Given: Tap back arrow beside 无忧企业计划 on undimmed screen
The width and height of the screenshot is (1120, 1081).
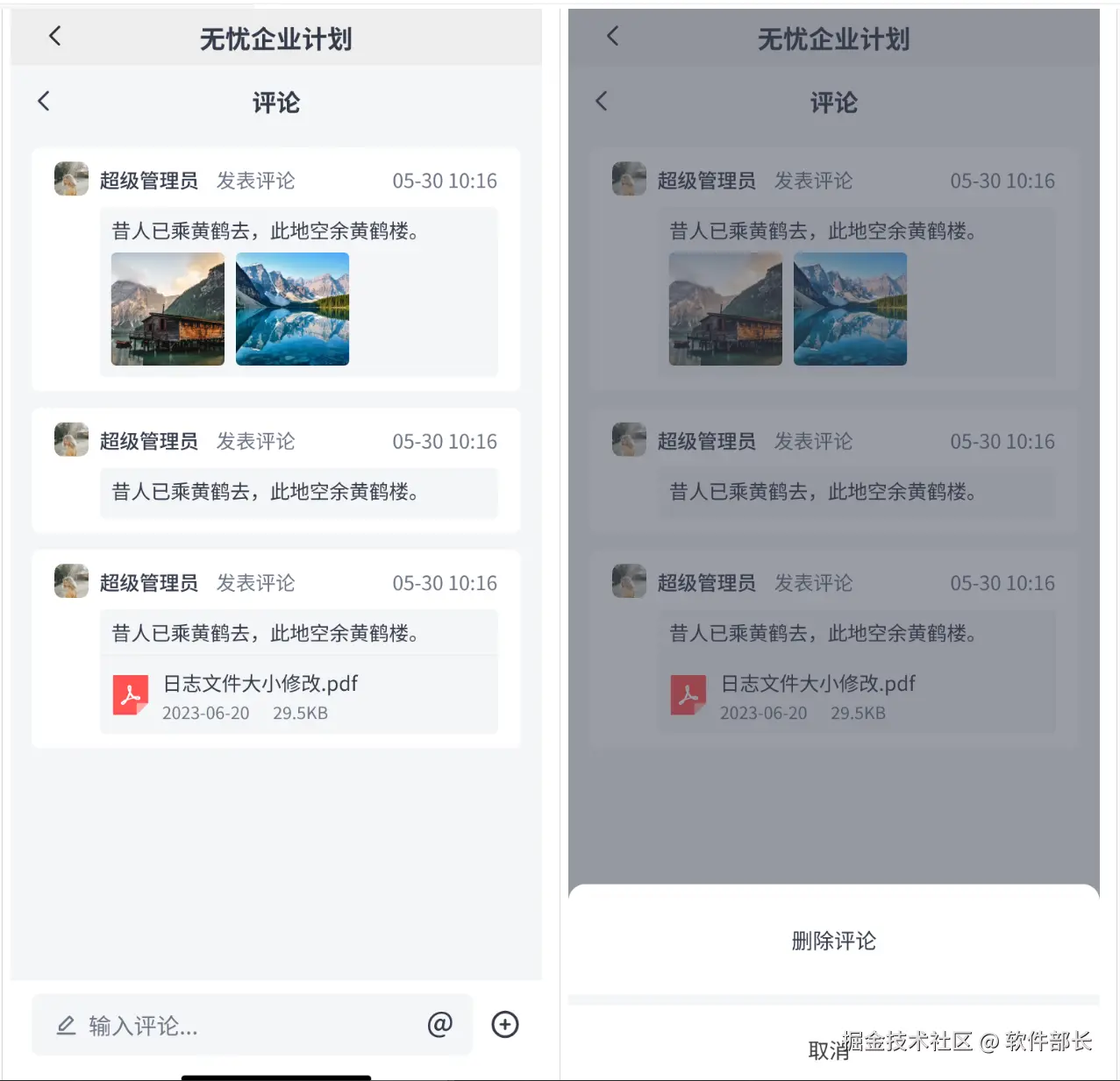Looking at the screenshot, I should (54, 36).
